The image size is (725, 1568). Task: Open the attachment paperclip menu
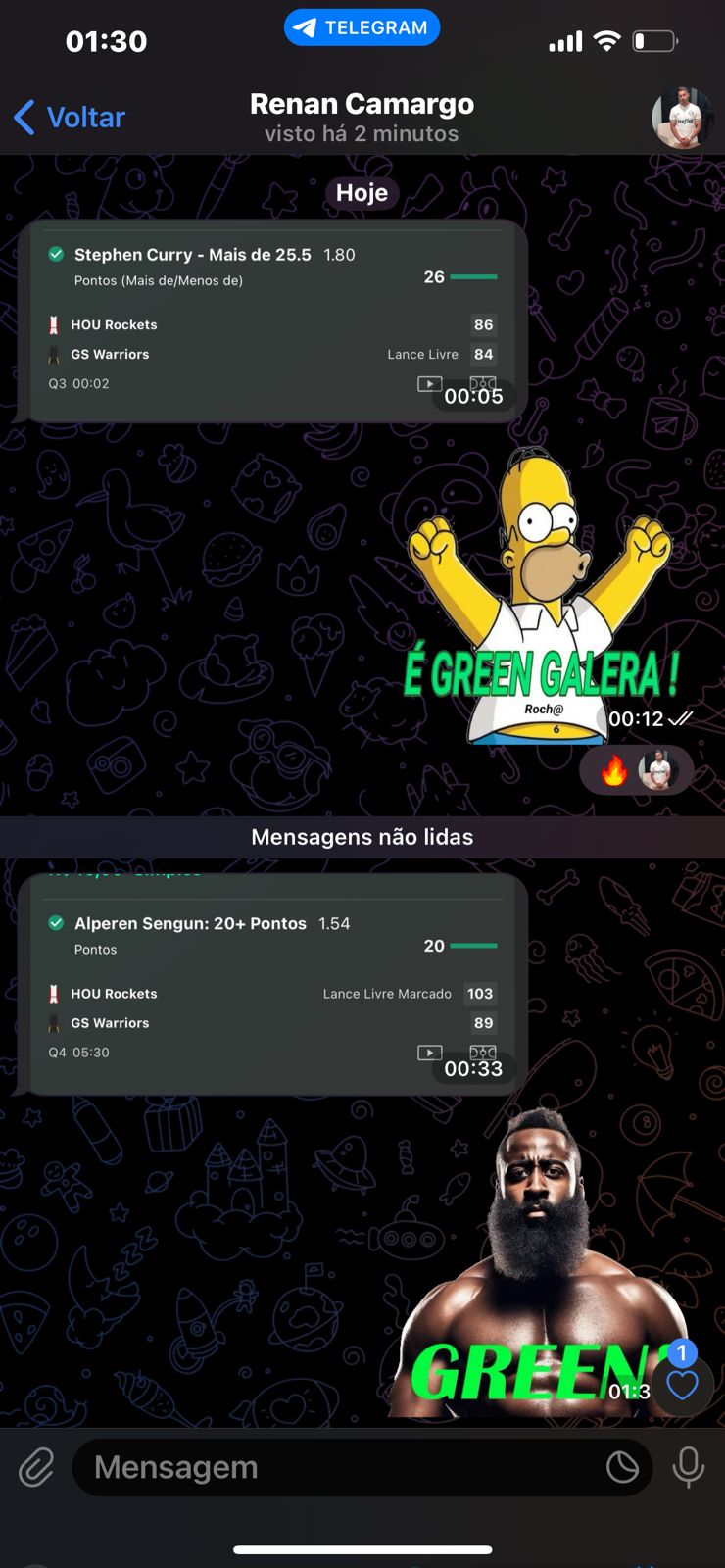[36, 1468]
